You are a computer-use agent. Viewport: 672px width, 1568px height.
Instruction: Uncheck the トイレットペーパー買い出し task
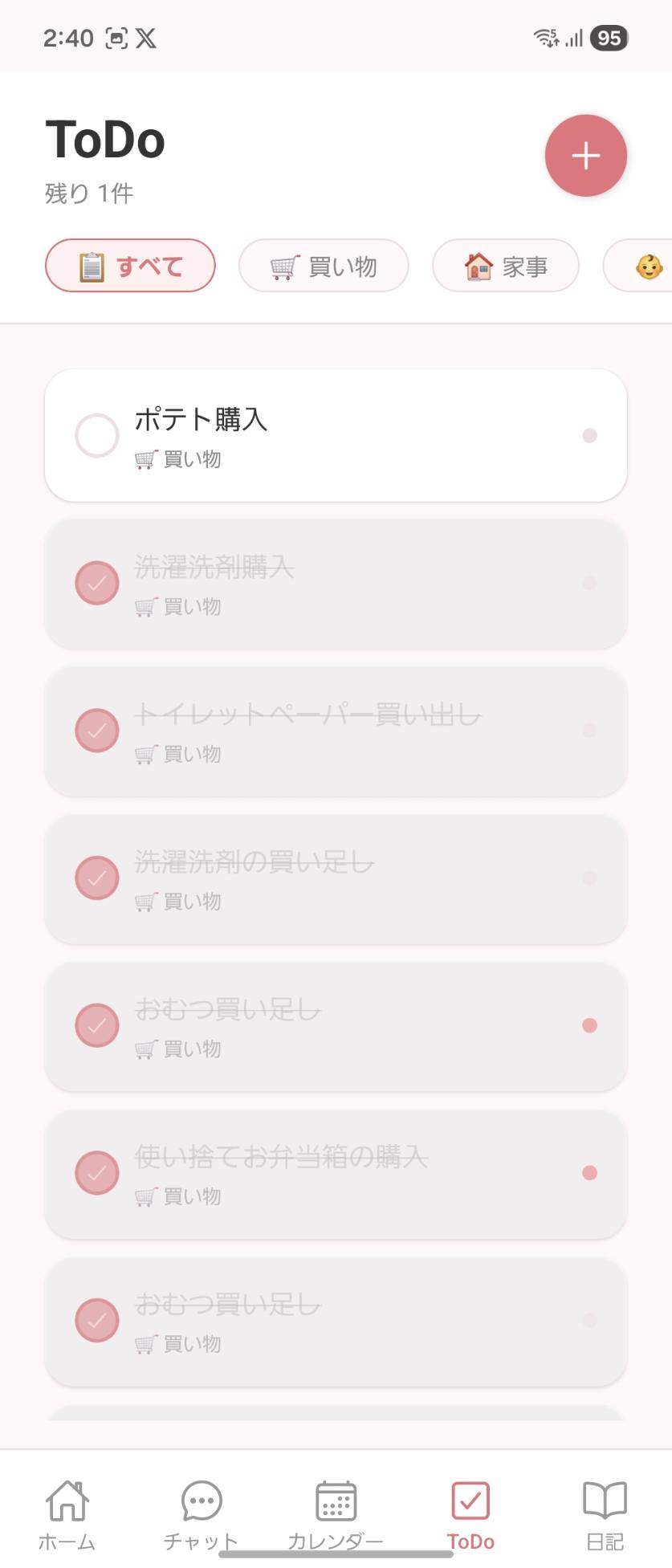tap(96, 730)
